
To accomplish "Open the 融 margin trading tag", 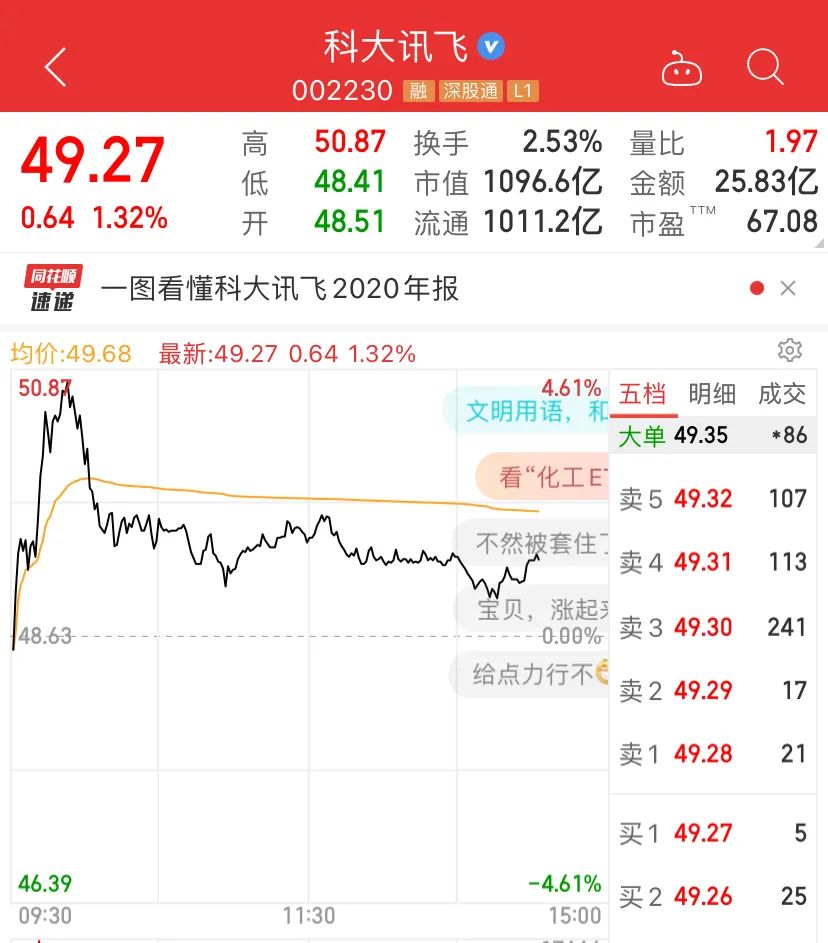I will 418,91.
